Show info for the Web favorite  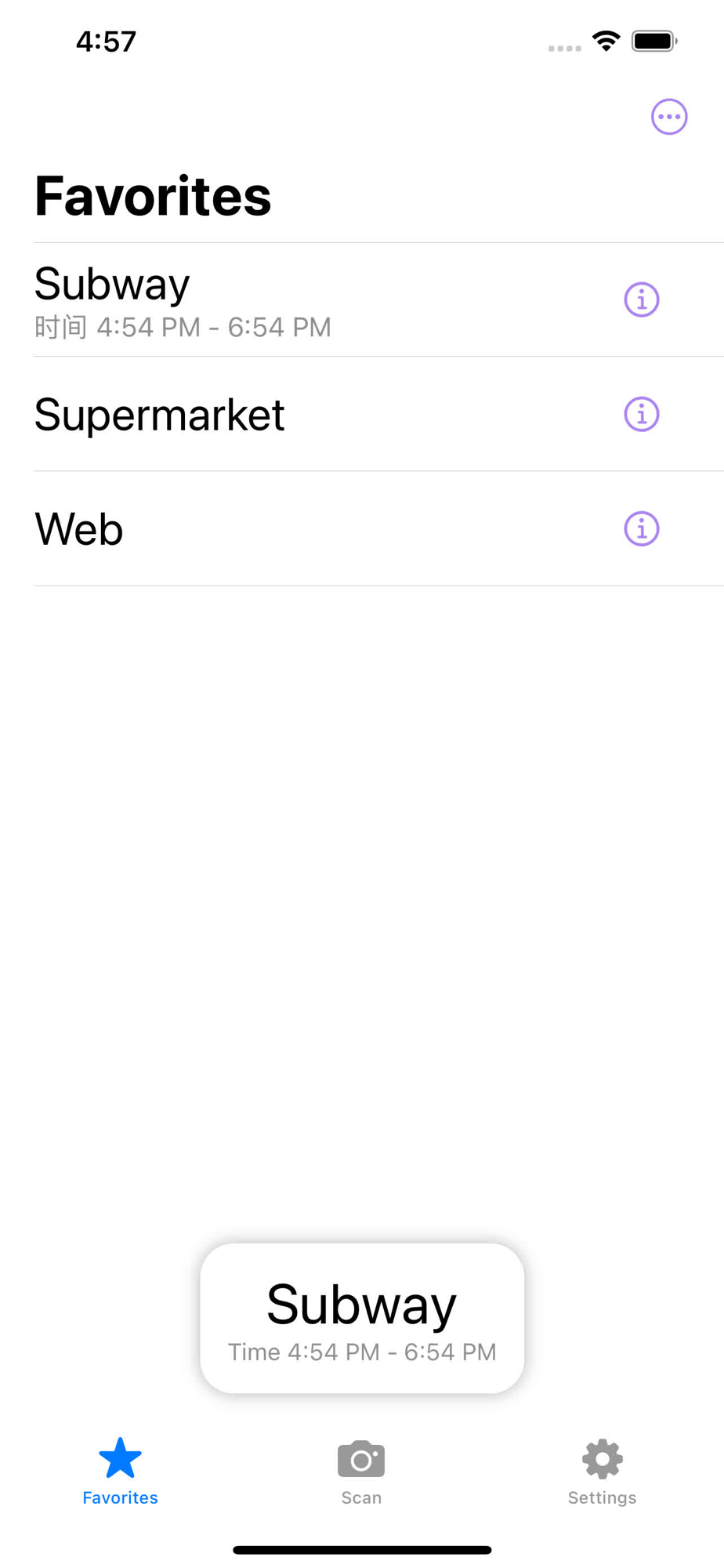point(641,528)
